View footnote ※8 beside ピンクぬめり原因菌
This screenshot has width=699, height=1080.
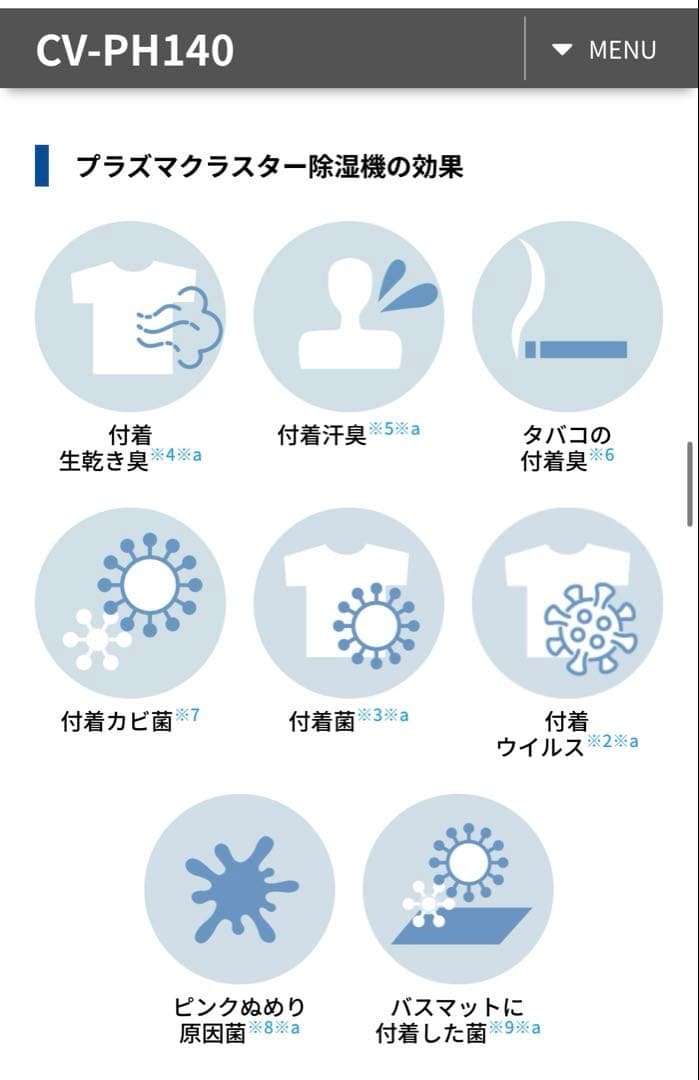[x=261, y=1027]
